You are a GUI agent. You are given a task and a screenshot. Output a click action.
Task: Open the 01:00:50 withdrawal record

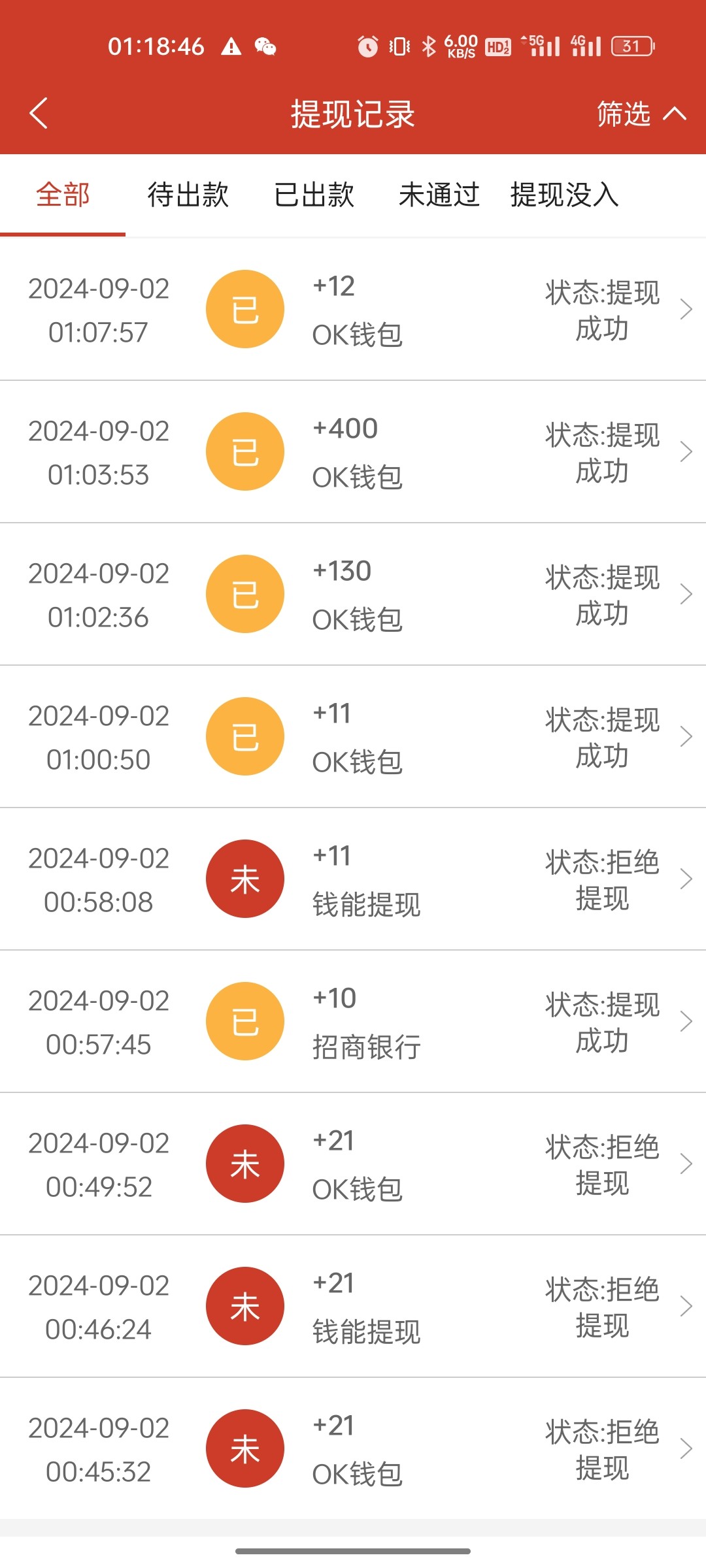(x=353, y=737)
